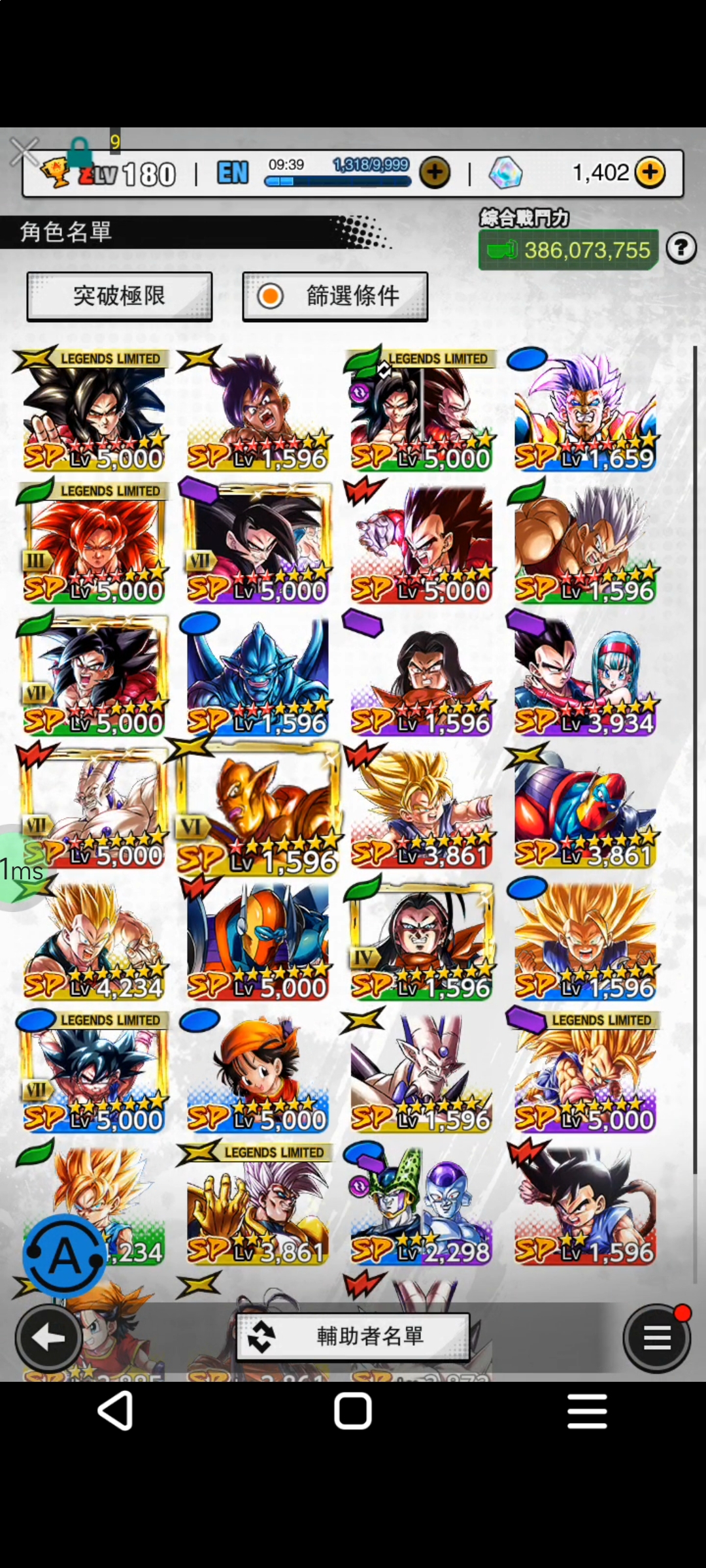This screenshot has height=1568, width=706.
Task: Open the hamburger menu button
Action: (x=657, y=1339)
